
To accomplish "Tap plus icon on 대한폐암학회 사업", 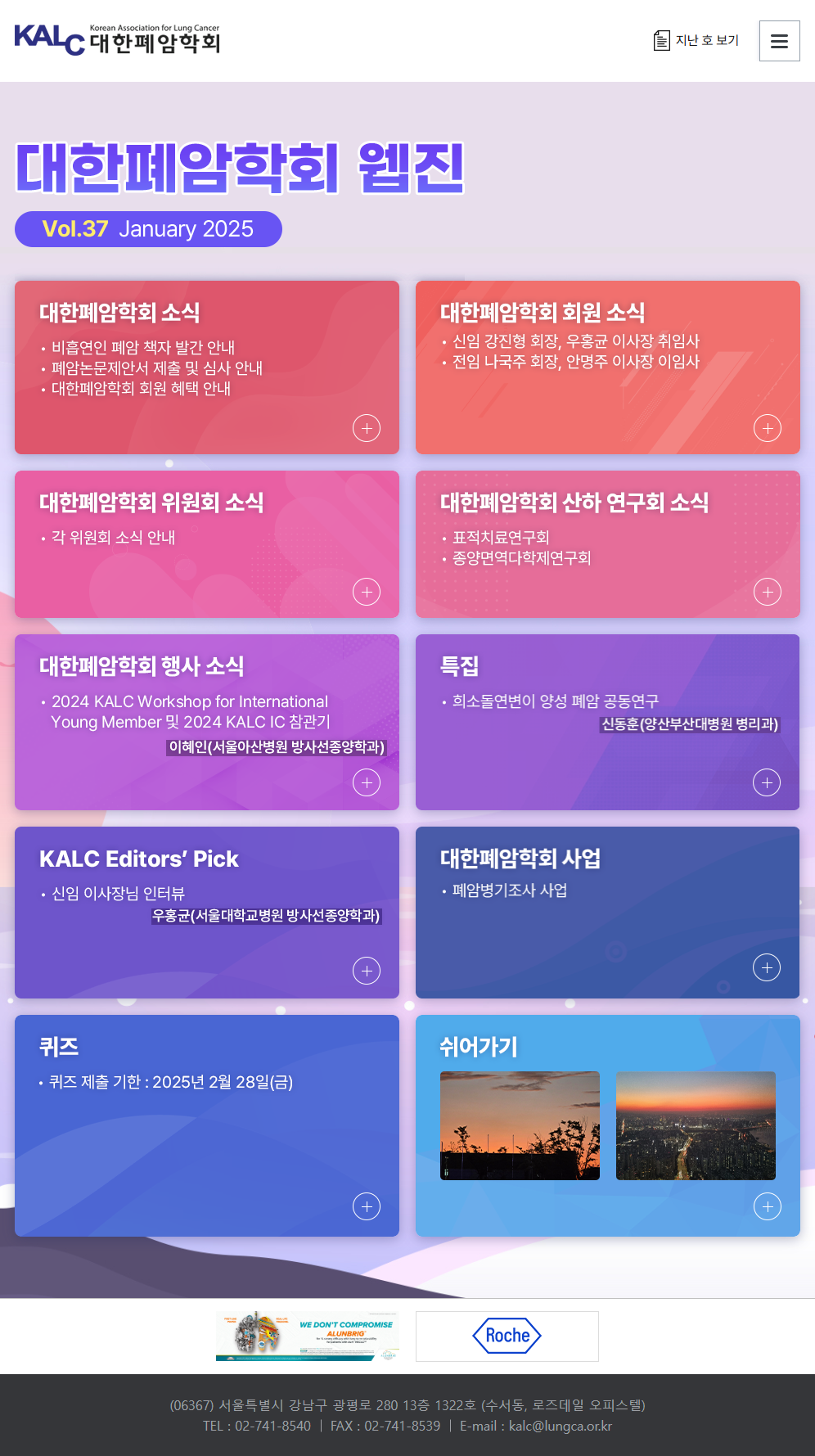I will pyautogui.click(x=766, y=967).
